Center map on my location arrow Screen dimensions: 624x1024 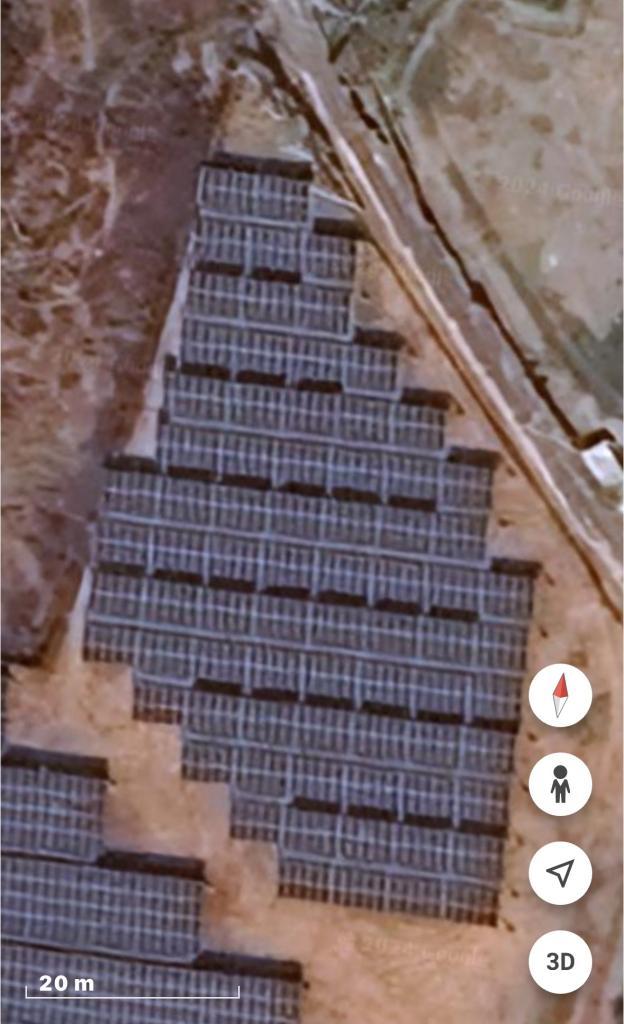560,873
